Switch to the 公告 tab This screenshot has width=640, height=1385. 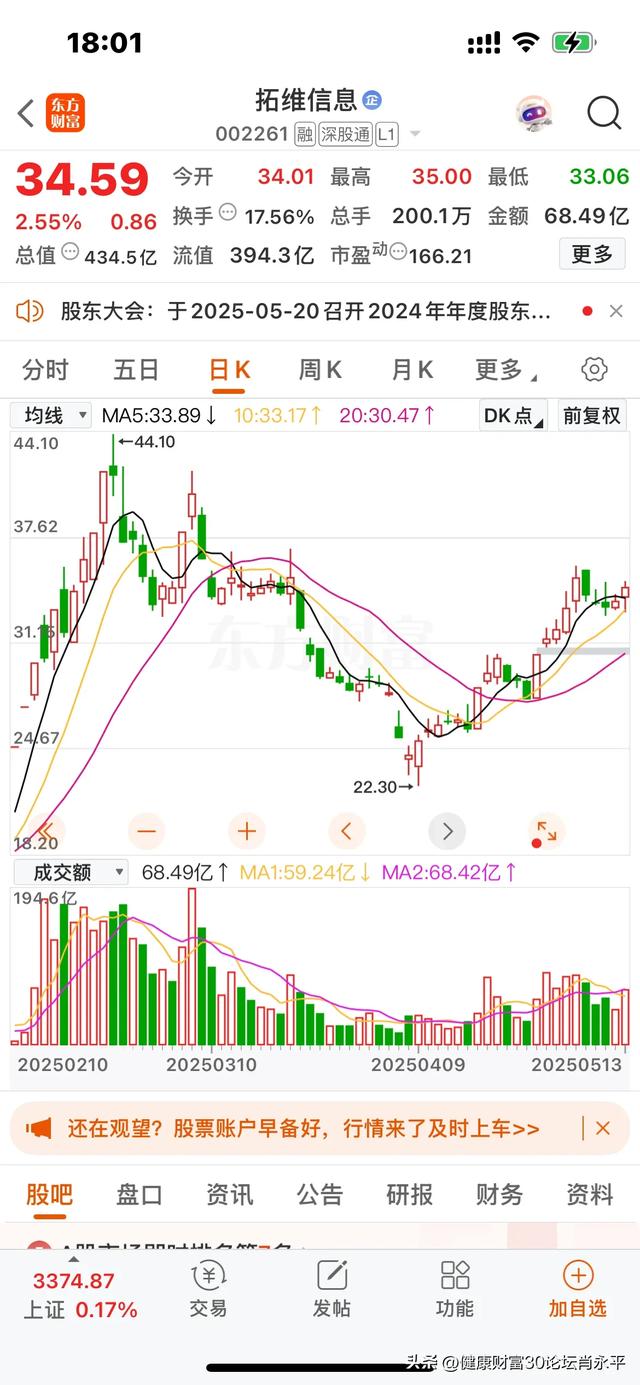tap(320, 1194)
